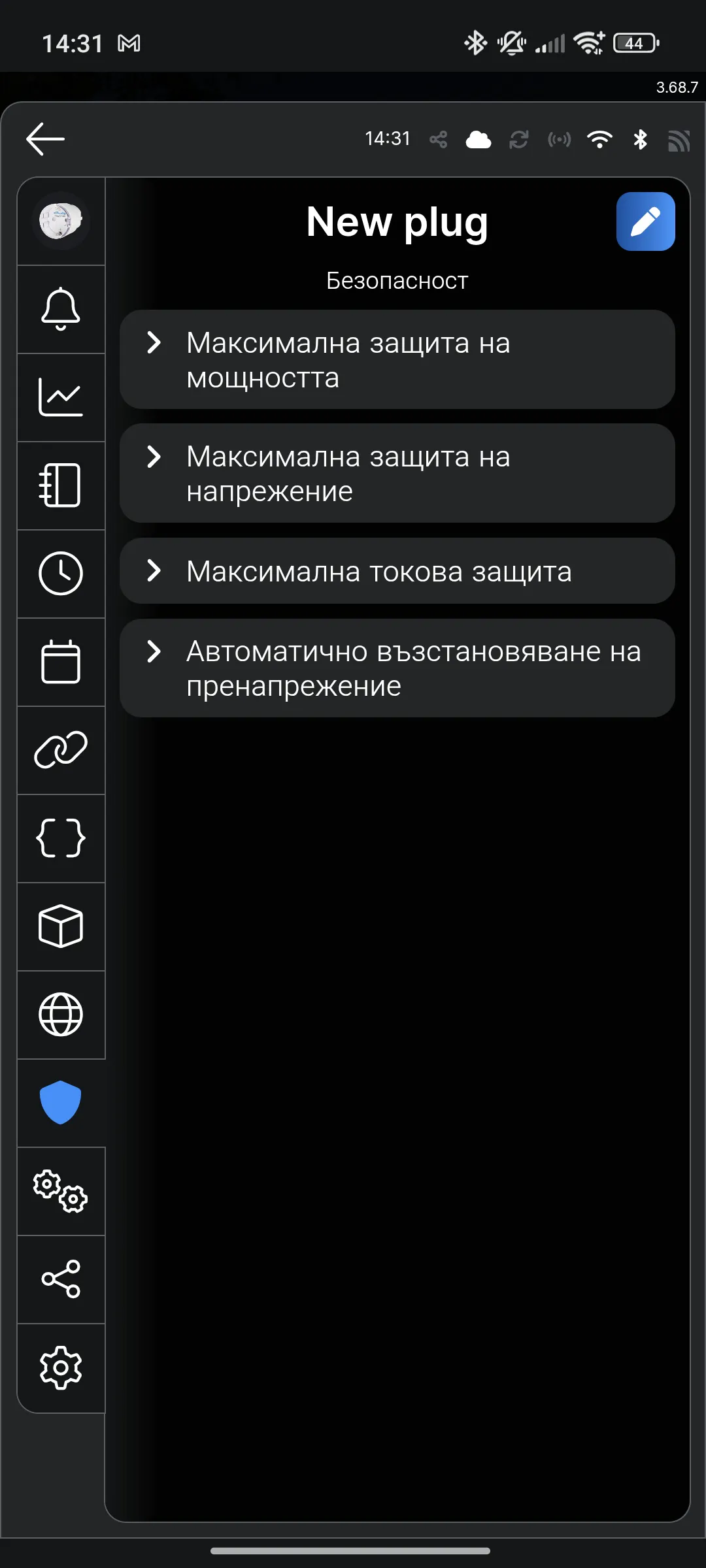The width and height of the screenshot is (706, 1568).
Task: Open the notifications bell tab
Action: tap(61, 309)
